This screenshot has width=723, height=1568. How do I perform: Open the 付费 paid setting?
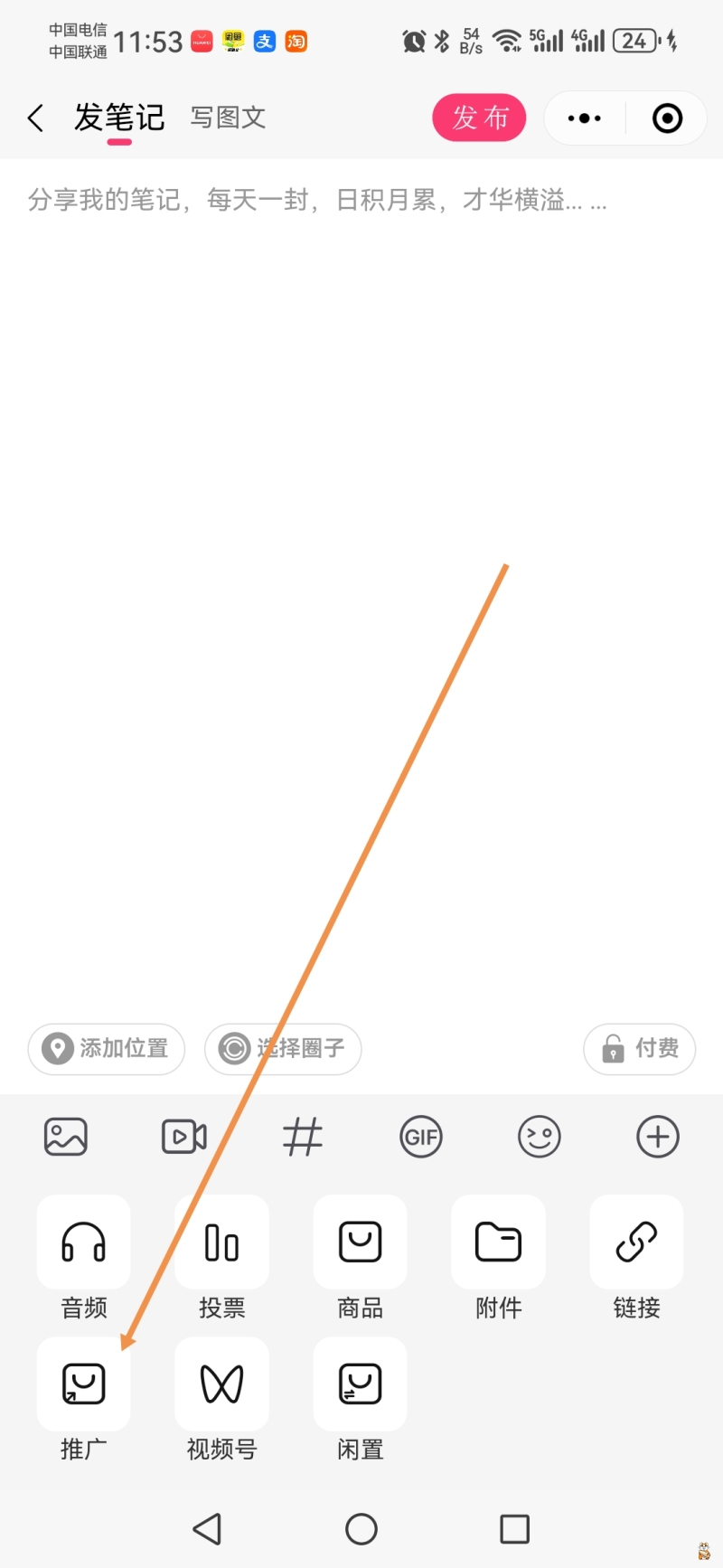pyautogui.click(x=640, y=1049)
